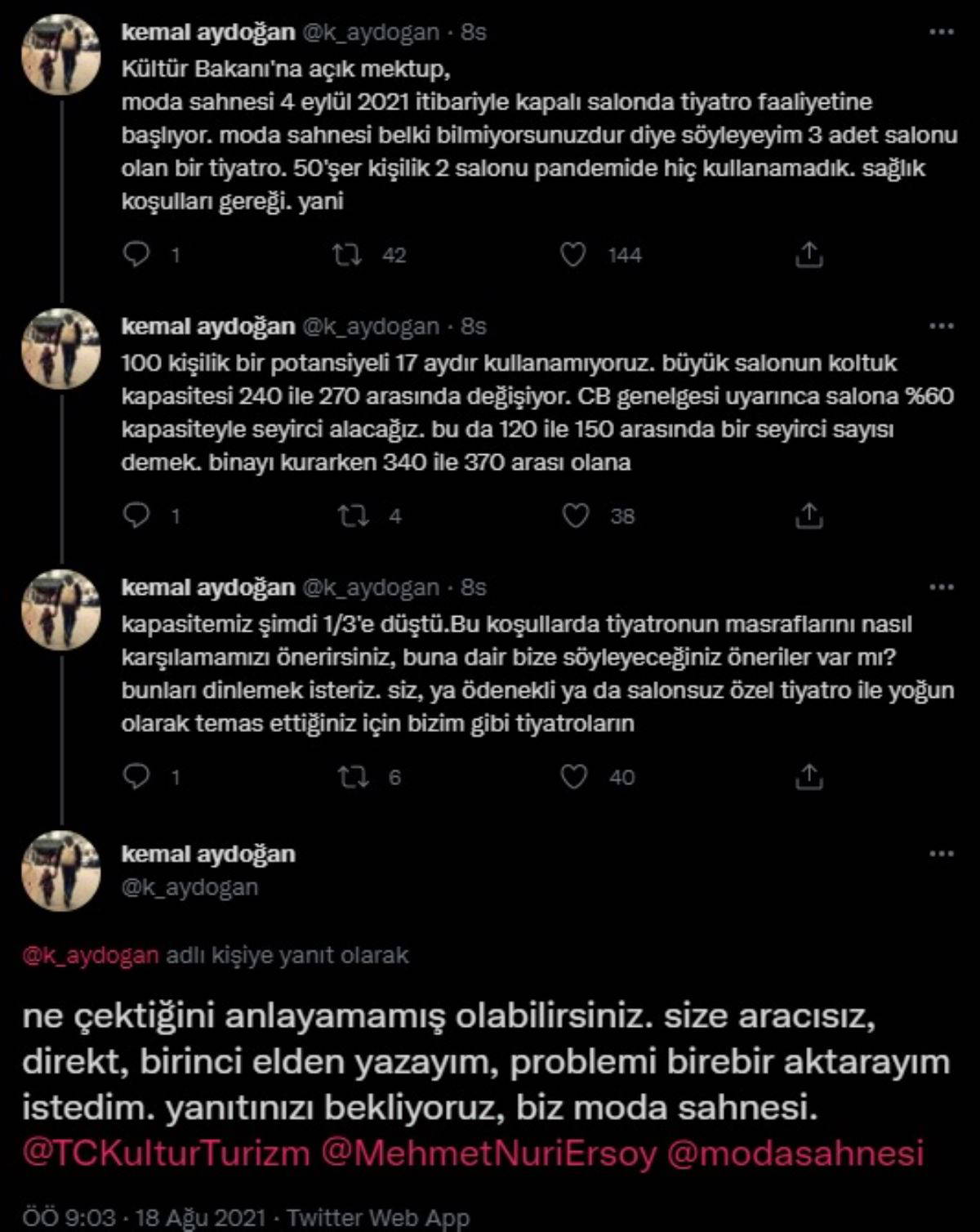Like the tweet starting "Kültür Bakanı'na açık mektup"
This screenshot has width=980, height=1232.
click(x=573, y=255)
